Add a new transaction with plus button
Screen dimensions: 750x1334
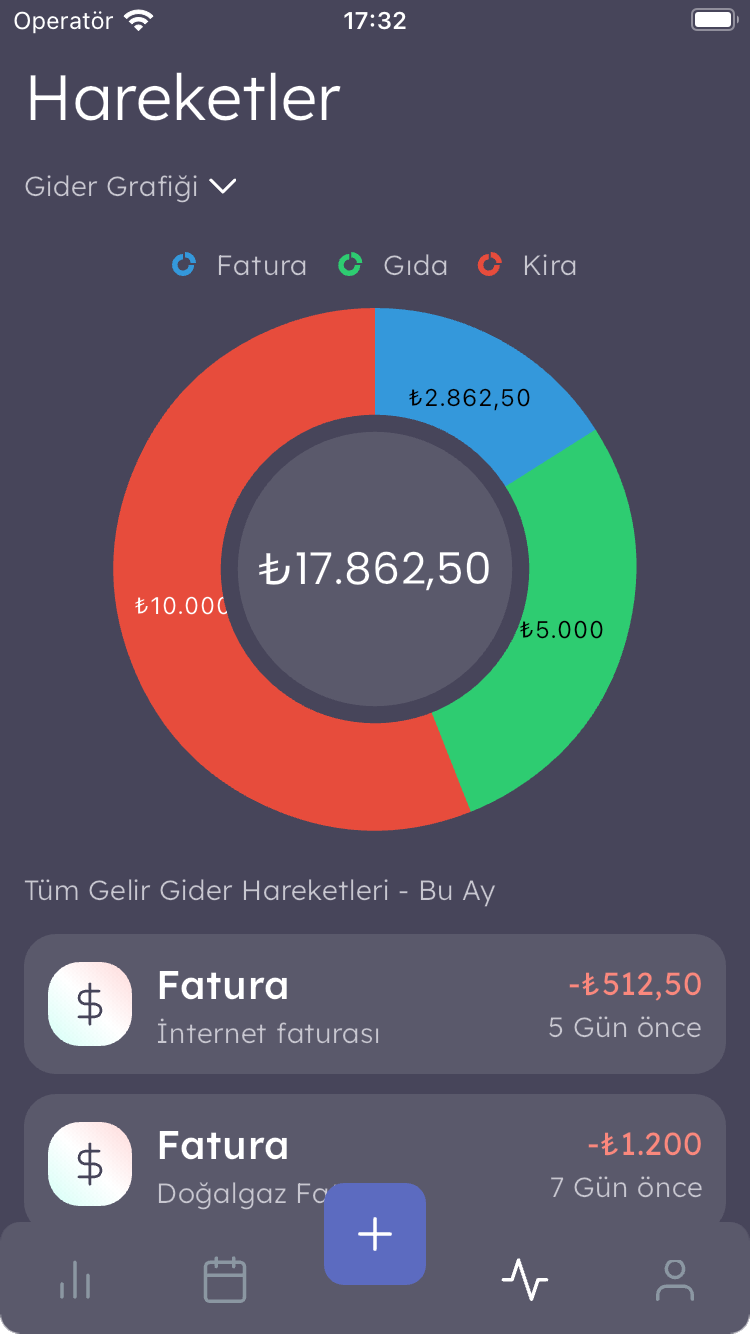pos(375,1234)
